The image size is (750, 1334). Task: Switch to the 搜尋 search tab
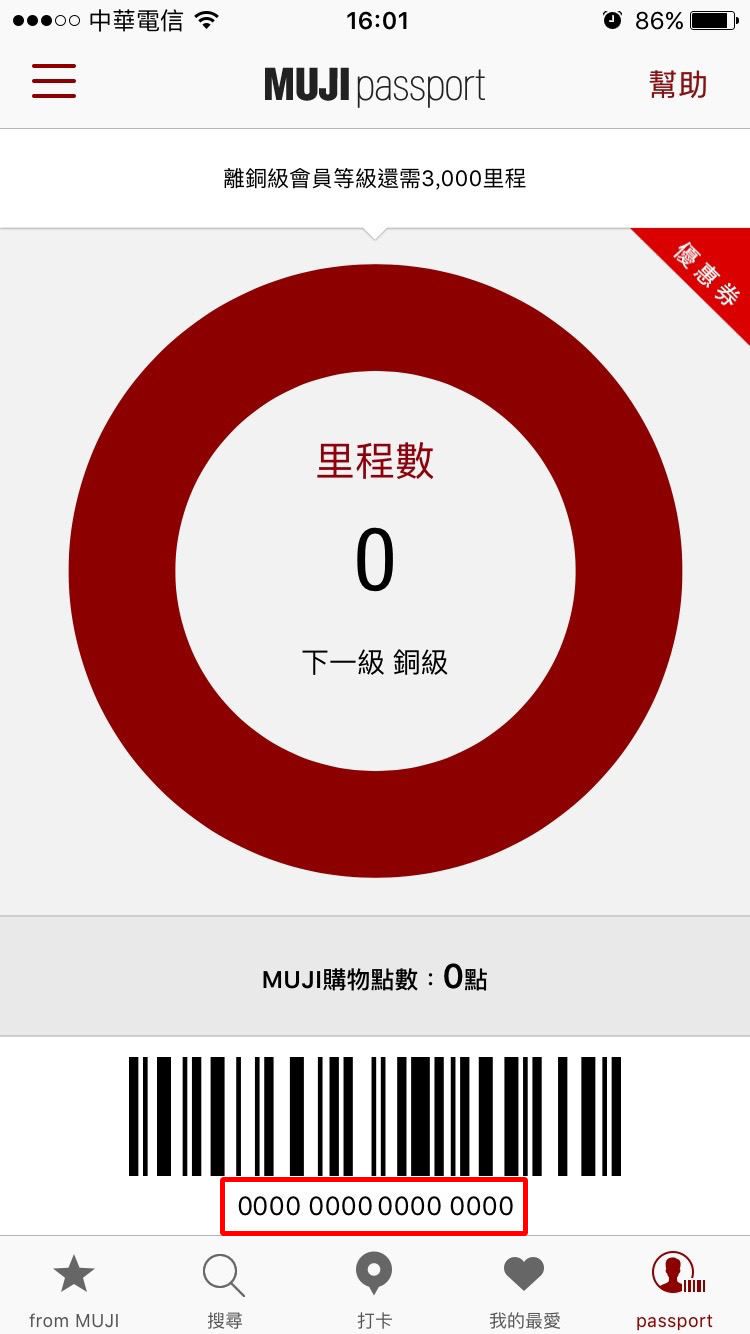224,1291
